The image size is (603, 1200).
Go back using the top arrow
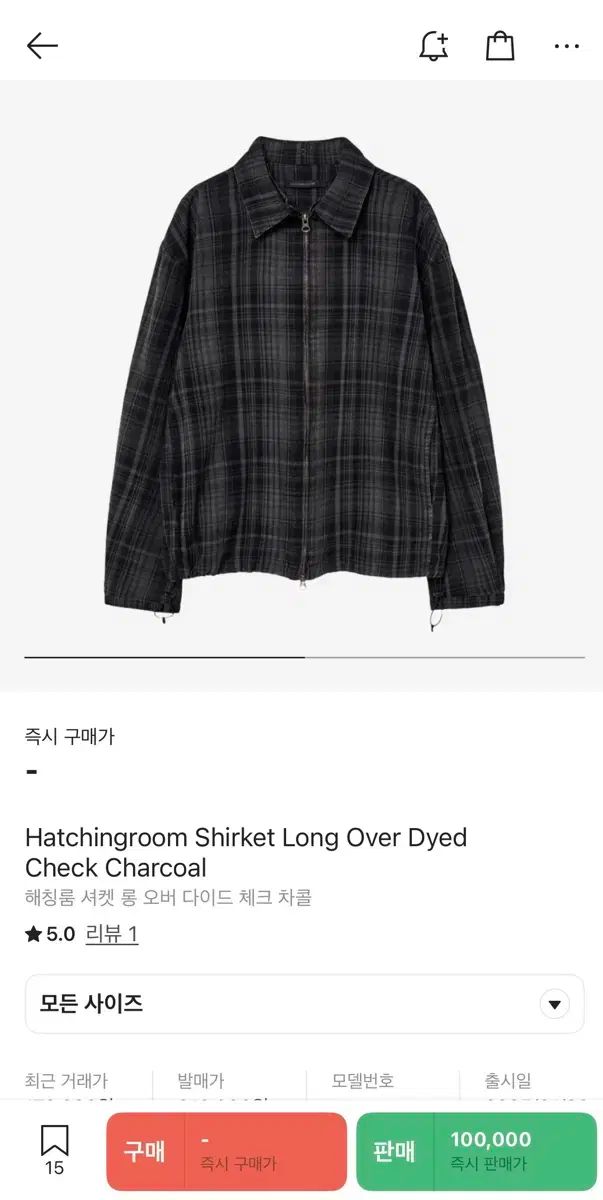pyautogui.click(x=42, y=46)
